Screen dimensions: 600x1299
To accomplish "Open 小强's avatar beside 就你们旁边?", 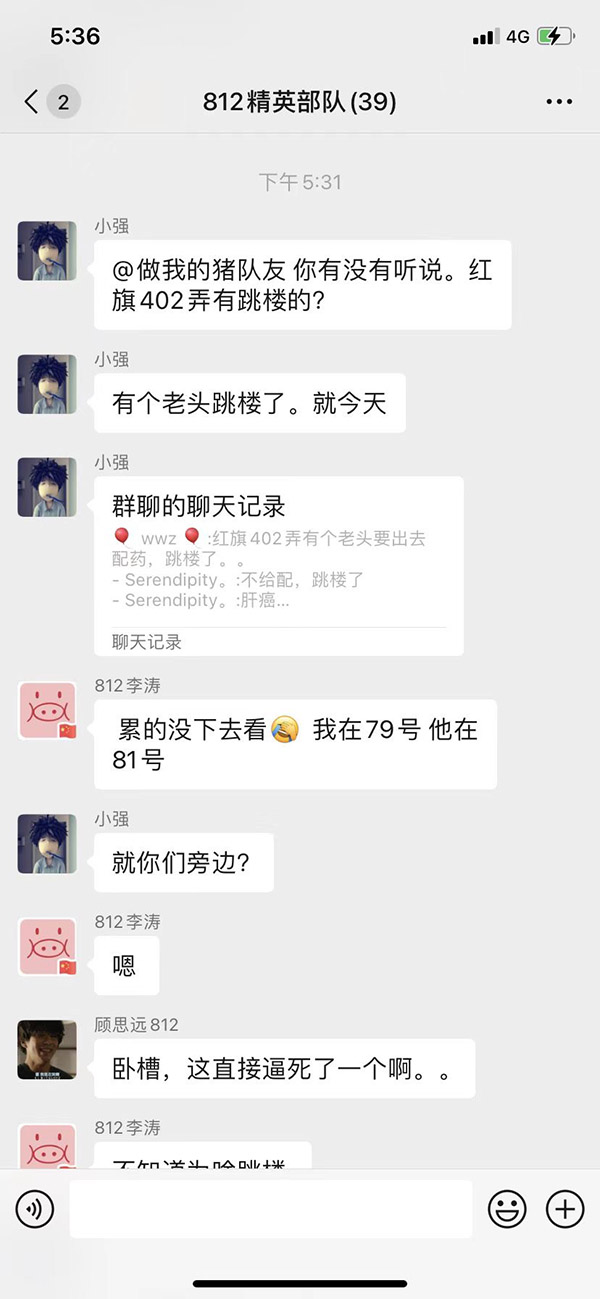I will [x=47, y=843].
